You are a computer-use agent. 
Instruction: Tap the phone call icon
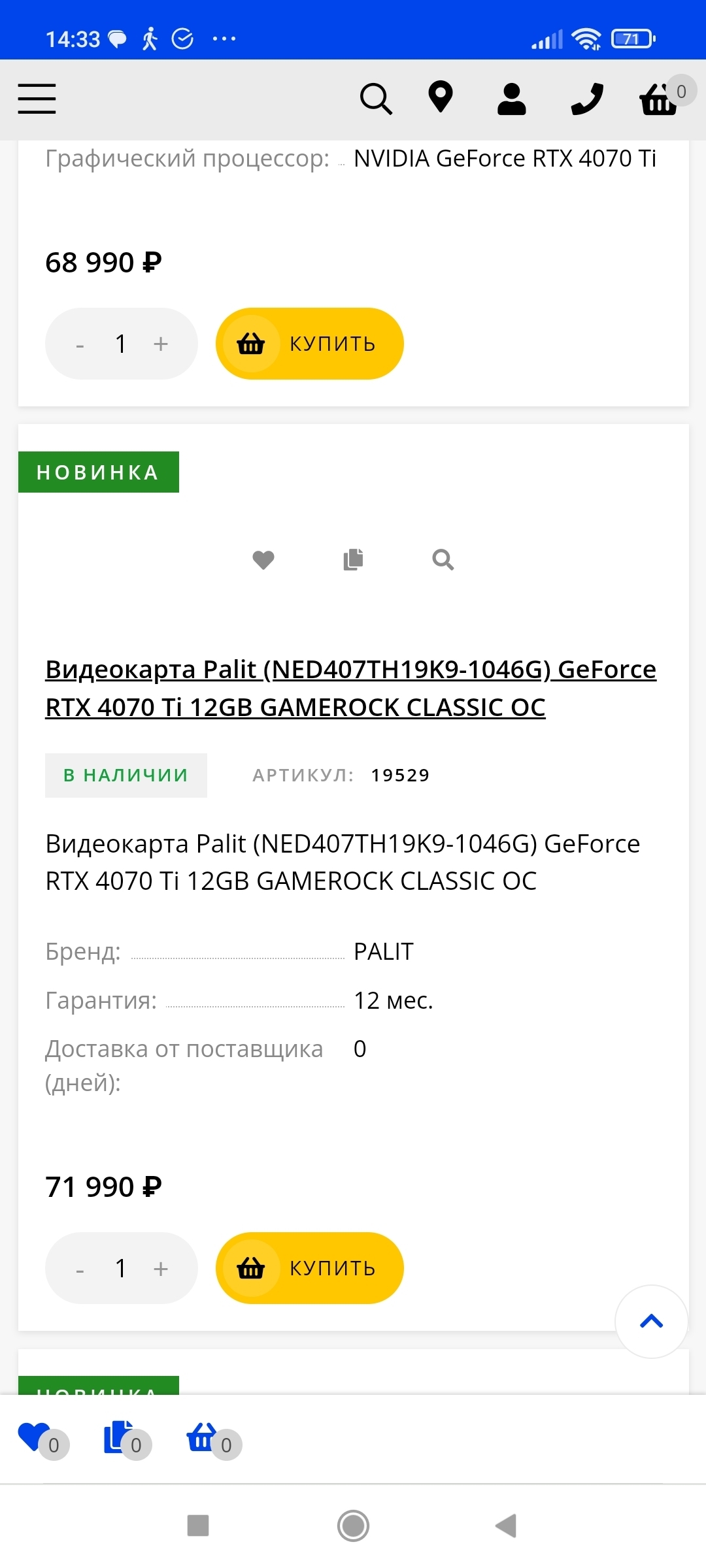tap(586, 99)
